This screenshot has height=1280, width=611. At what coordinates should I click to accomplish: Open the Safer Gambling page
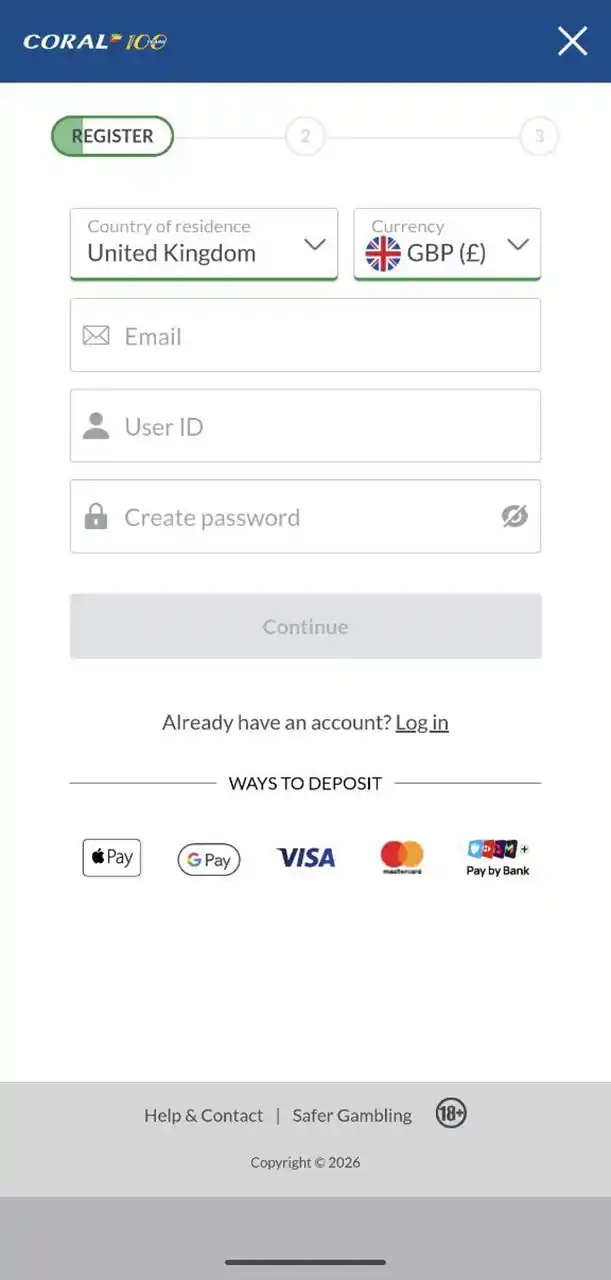click(x=352, y=1115)
